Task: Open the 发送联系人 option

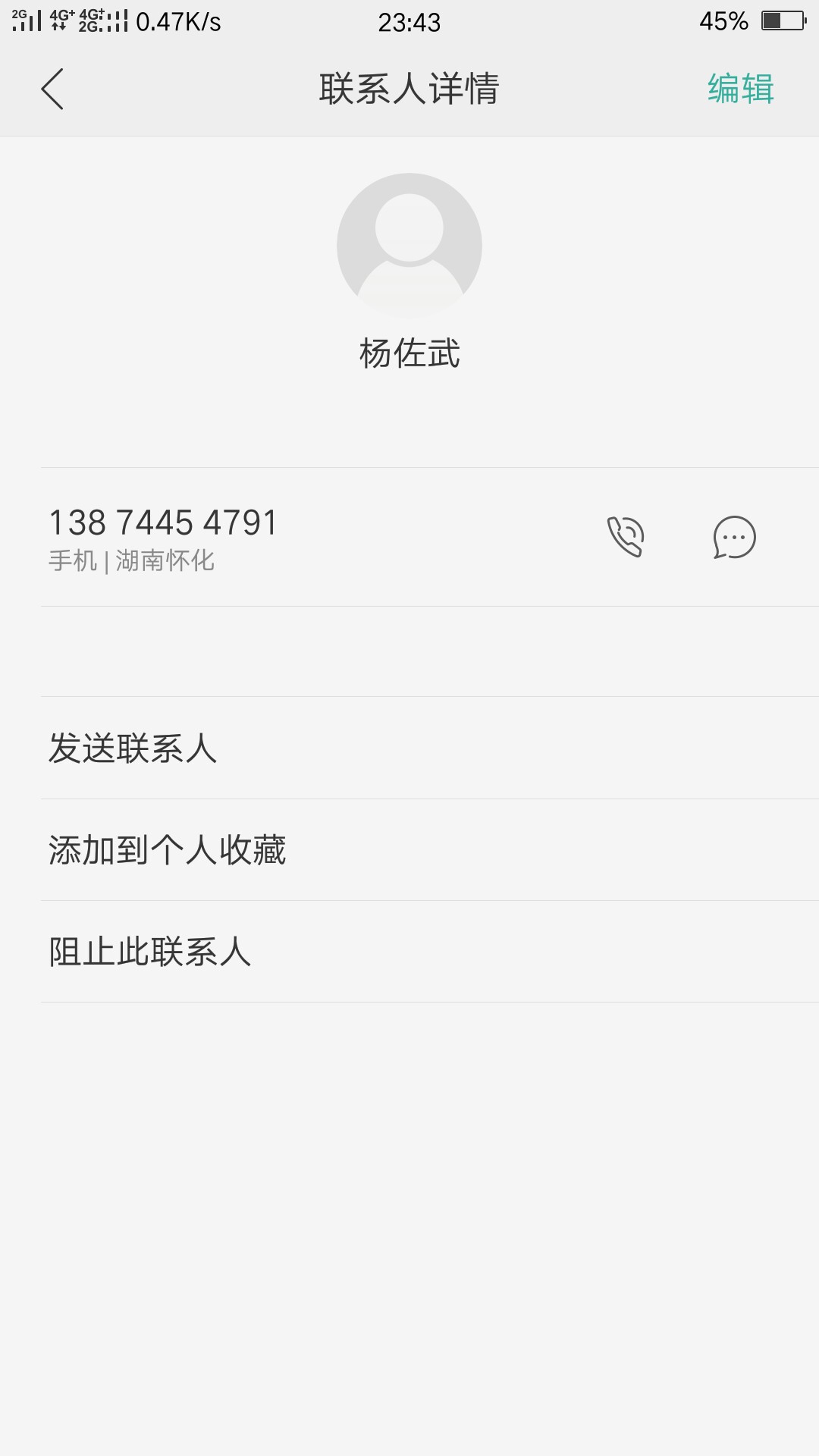Action: (x=430, y=748)
